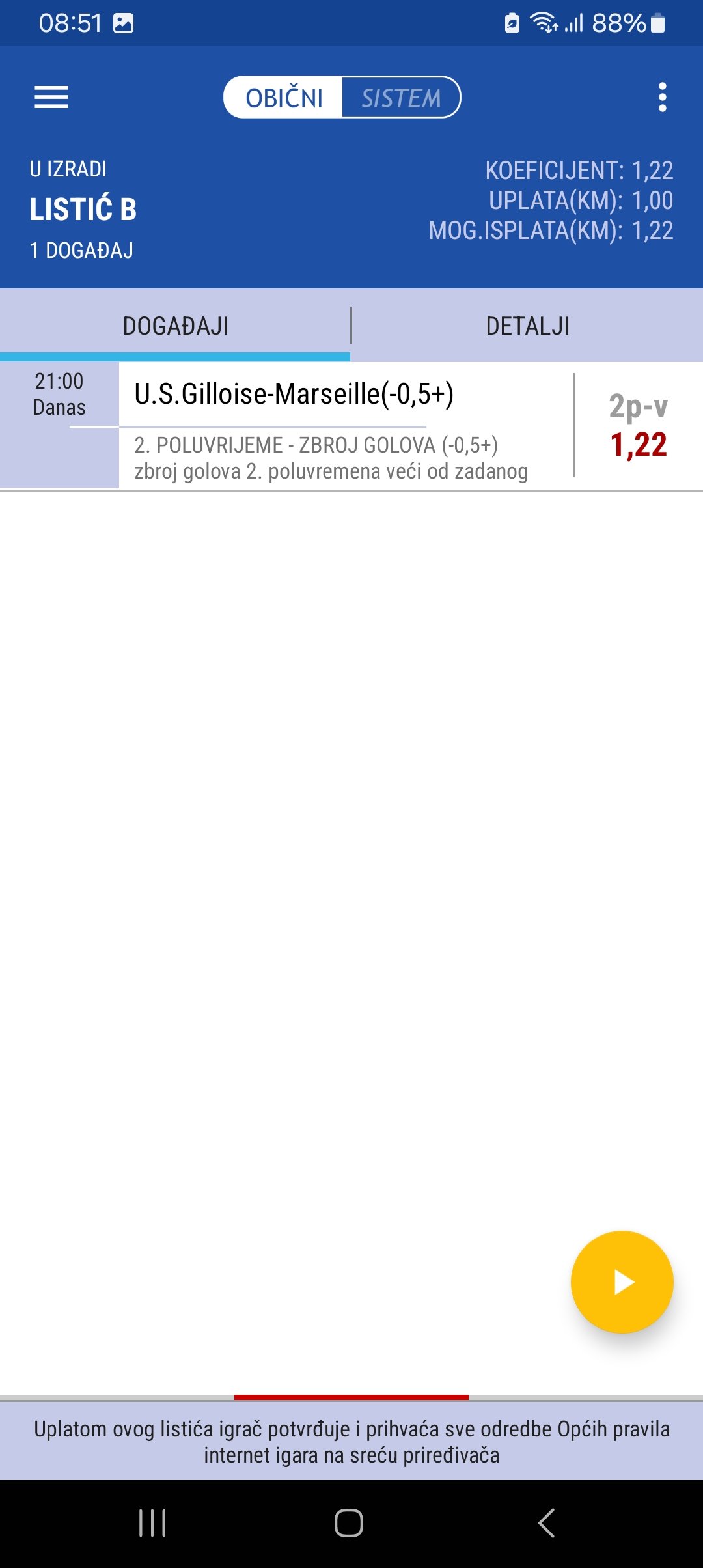
Task: Switch to the DETALJI tab
Action: [x=527, y=326]
